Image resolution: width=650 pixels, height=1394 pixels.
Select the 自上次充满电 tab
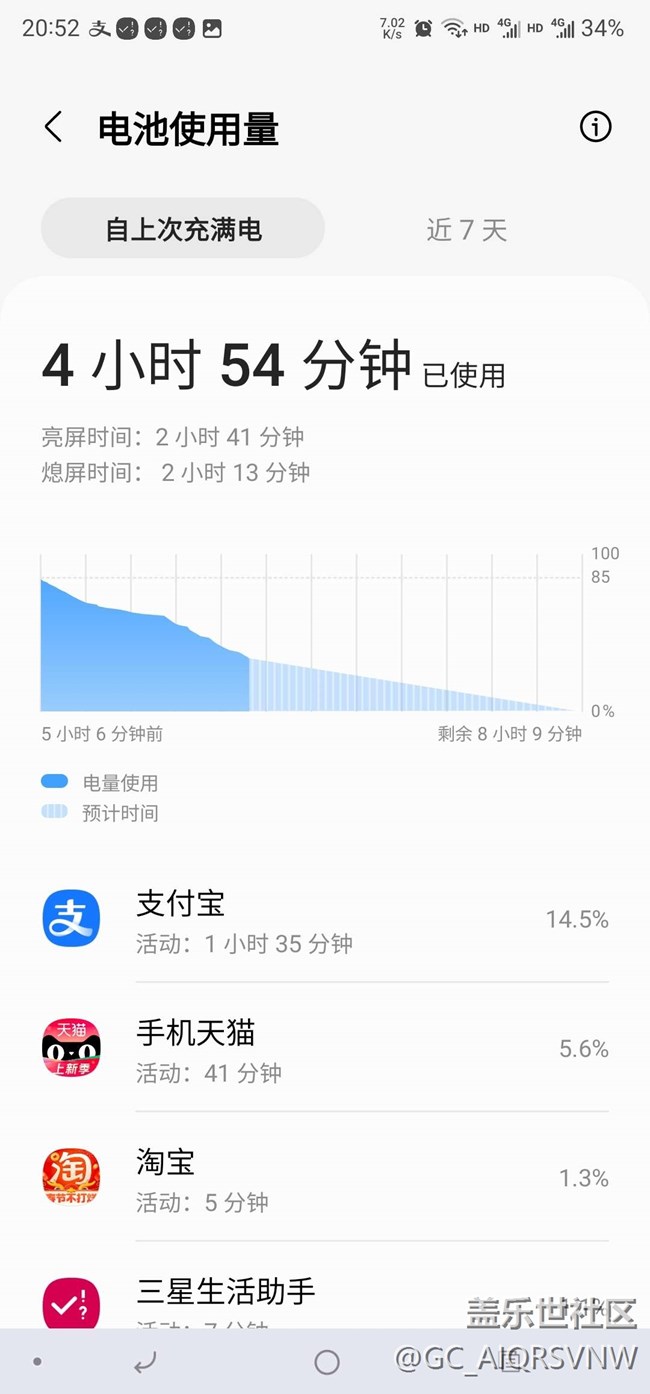(183, 229)
